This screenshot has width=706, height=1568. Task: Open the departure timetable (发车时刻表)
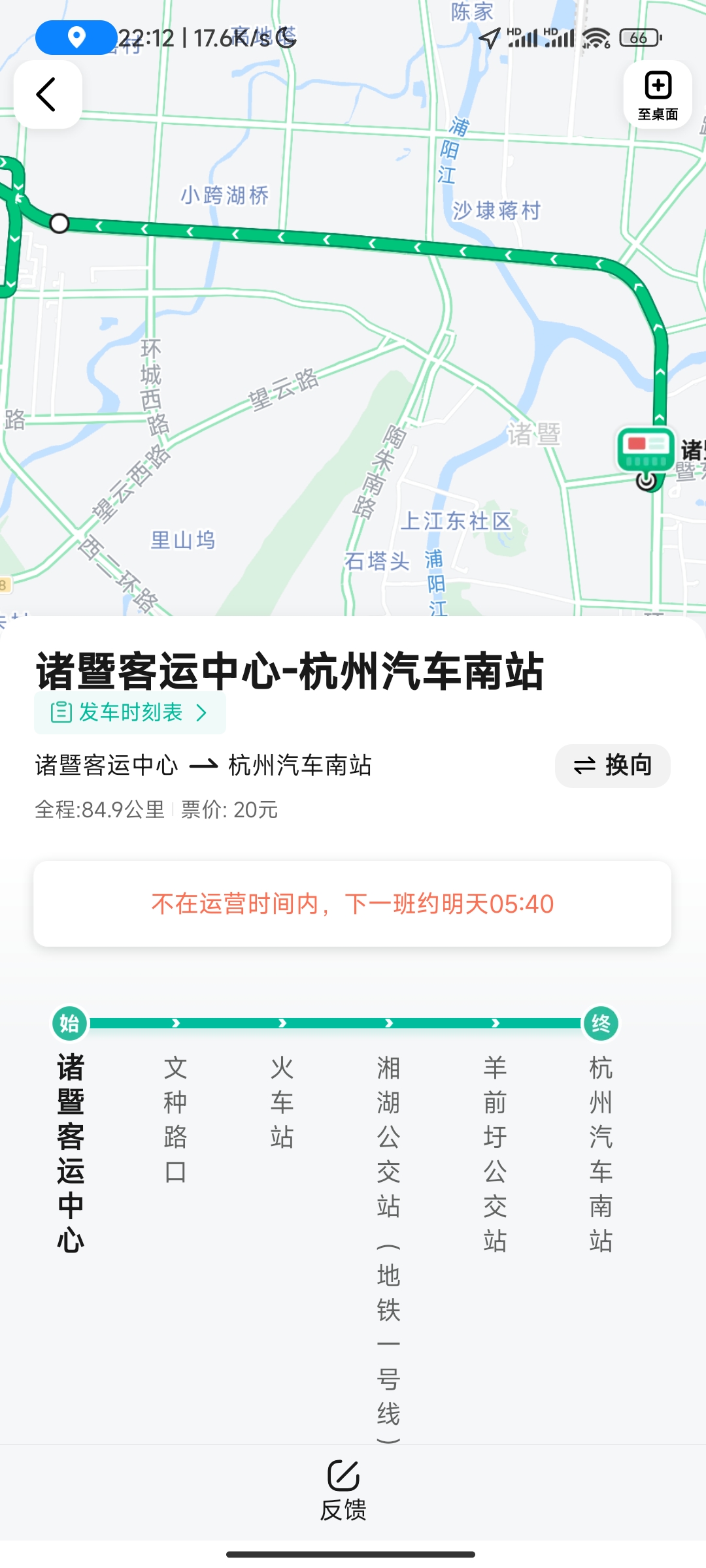pos(130,712)
